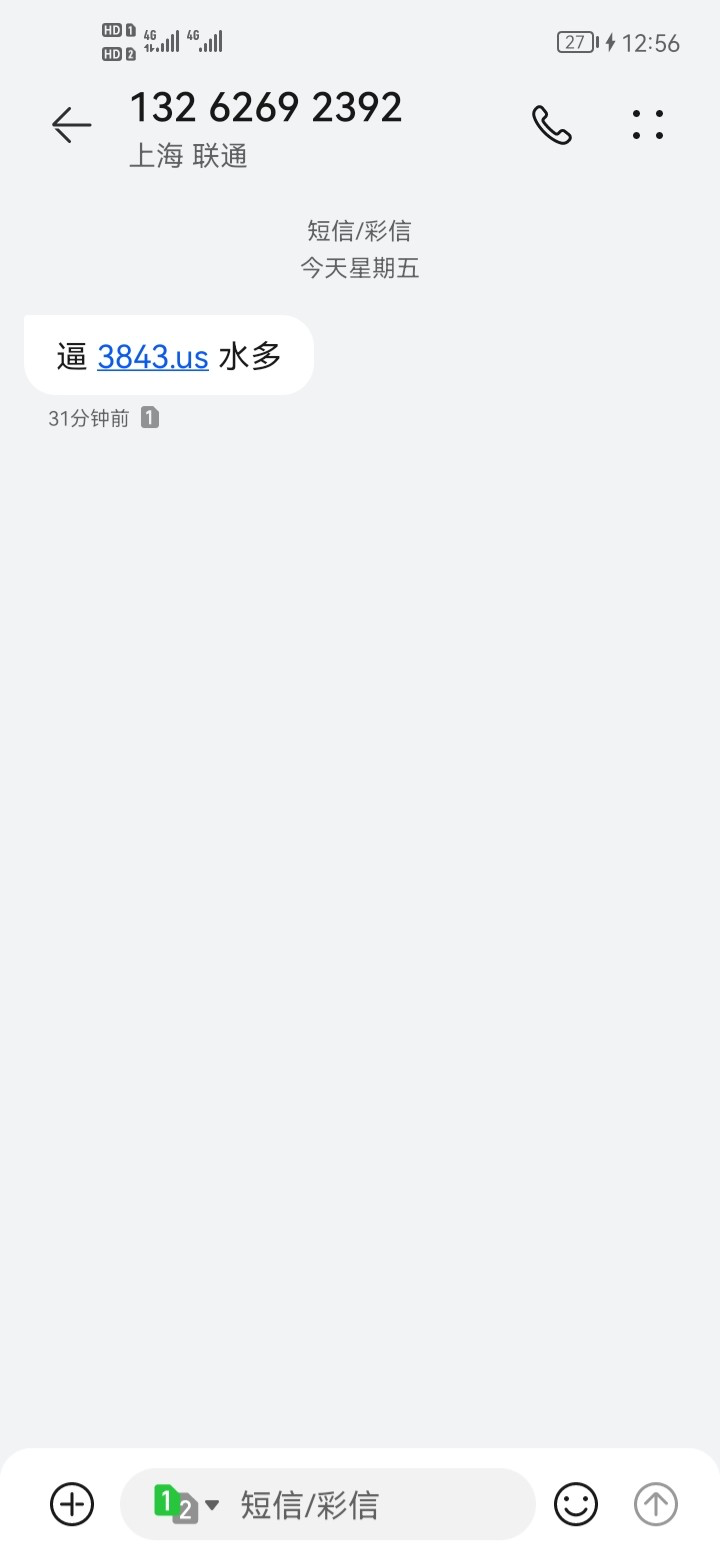The width and height of the screenshot is (720, 1560).
Task: Switch the SIM card selector
Action: [x=186, y=1504]
